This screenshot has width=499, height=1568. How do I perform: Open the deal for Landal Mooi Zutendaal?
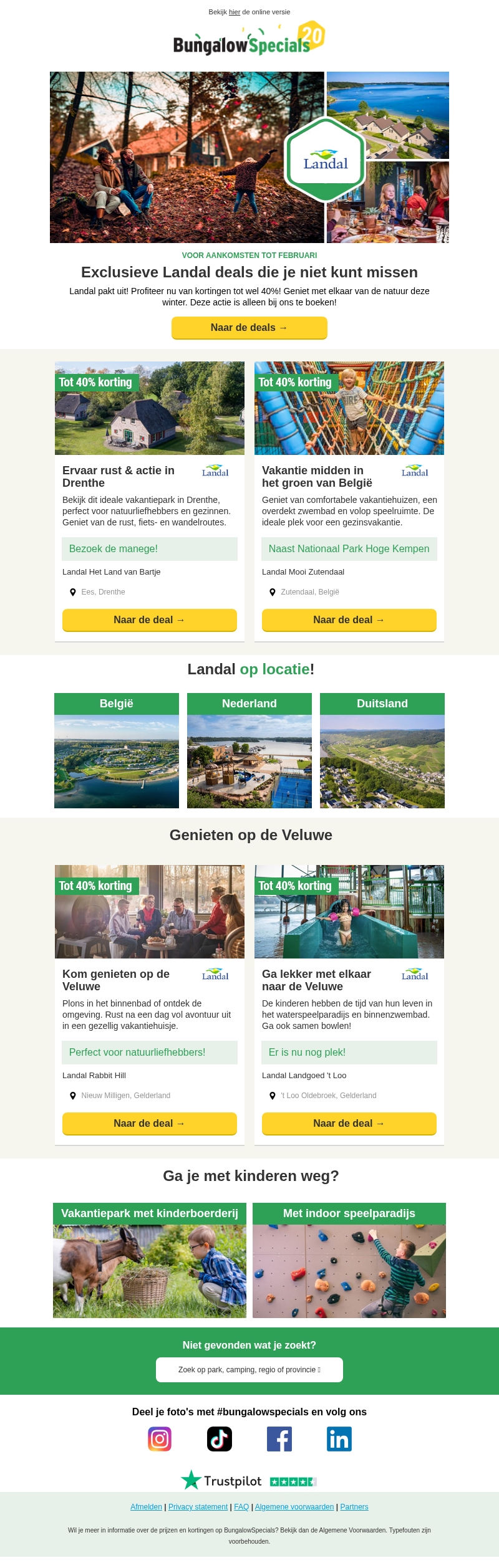[x=349, y=620]
